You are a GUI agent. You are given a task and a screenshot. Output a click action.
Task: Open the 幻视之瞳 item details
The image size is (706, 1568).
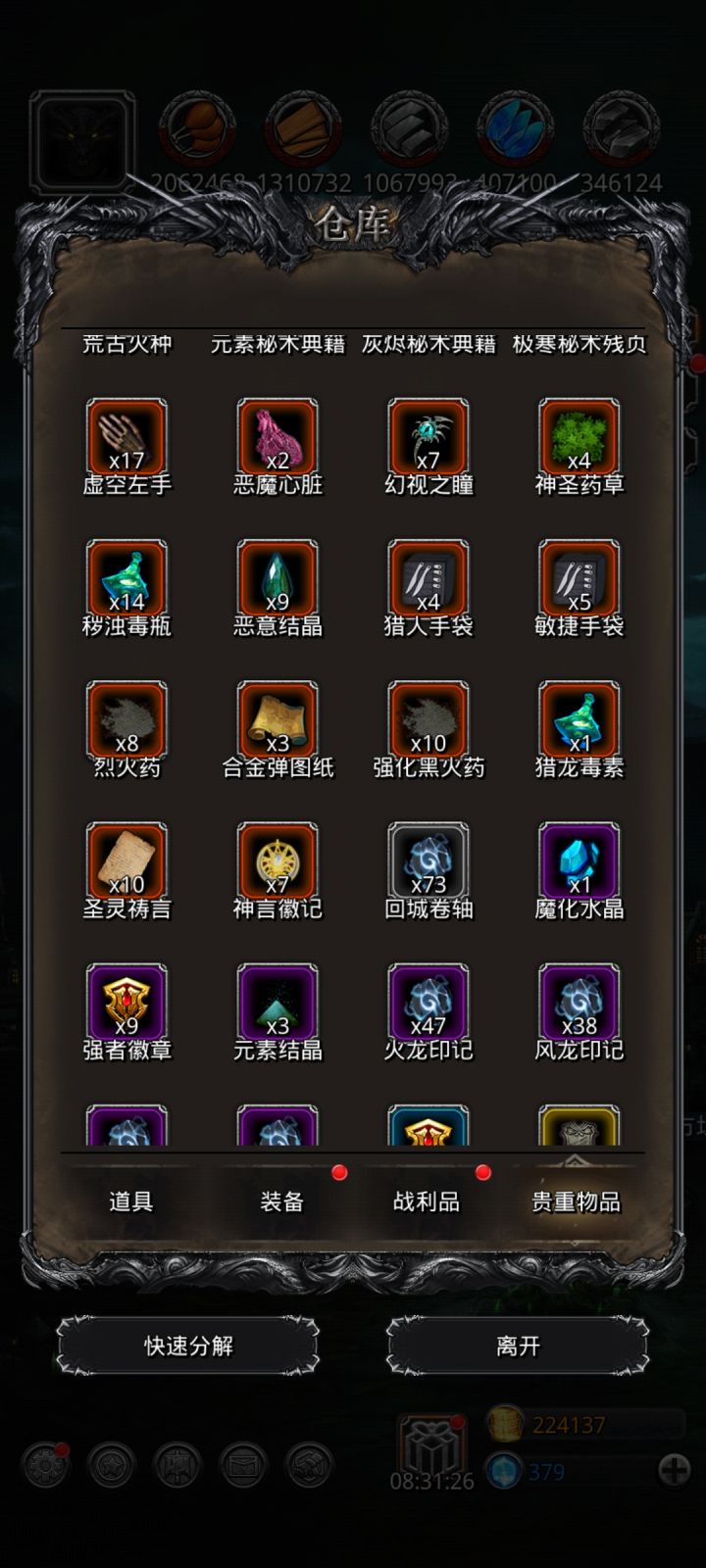pyautogui.click(x=428, y=437)
